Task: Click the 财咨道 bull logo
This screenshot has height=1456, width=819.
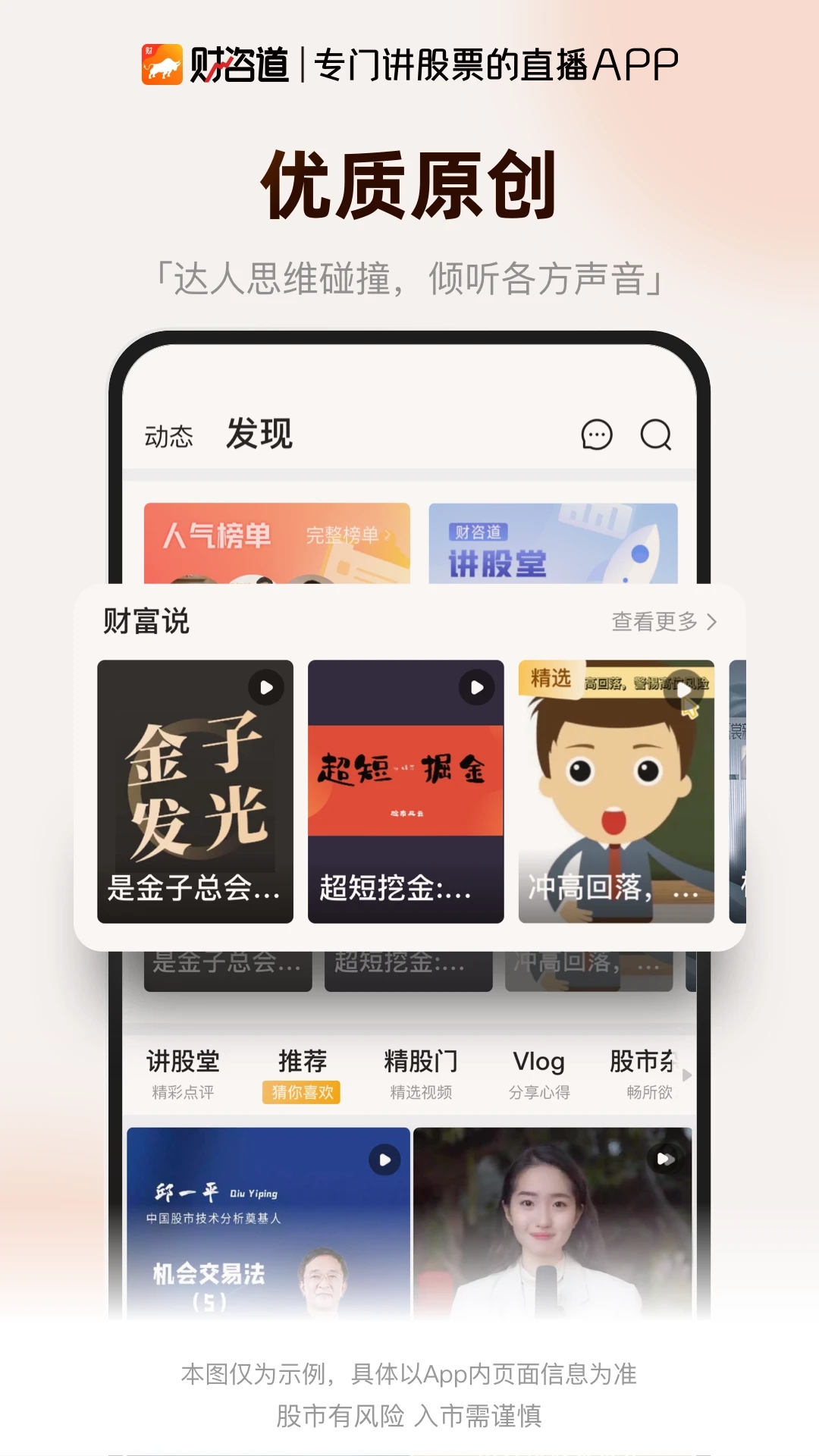Action: (x=162, y=64)
